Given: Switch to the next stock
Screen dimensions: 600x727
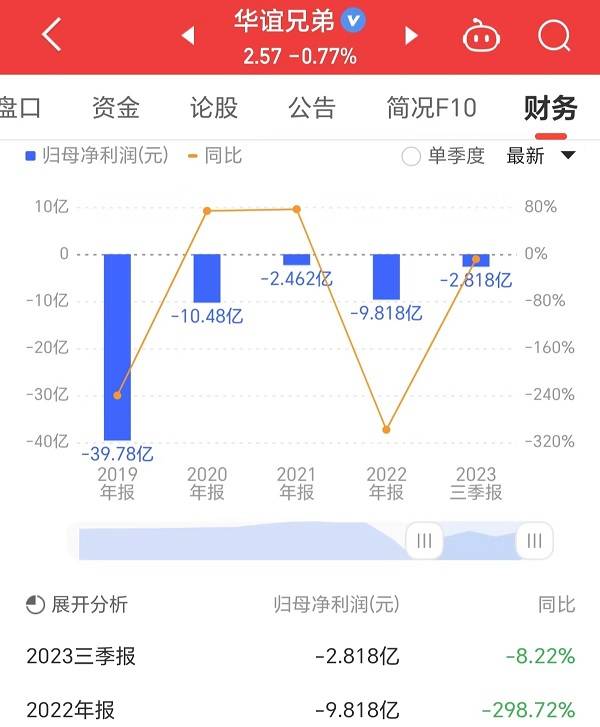Looking at the screenshot, I should point(411,36).
